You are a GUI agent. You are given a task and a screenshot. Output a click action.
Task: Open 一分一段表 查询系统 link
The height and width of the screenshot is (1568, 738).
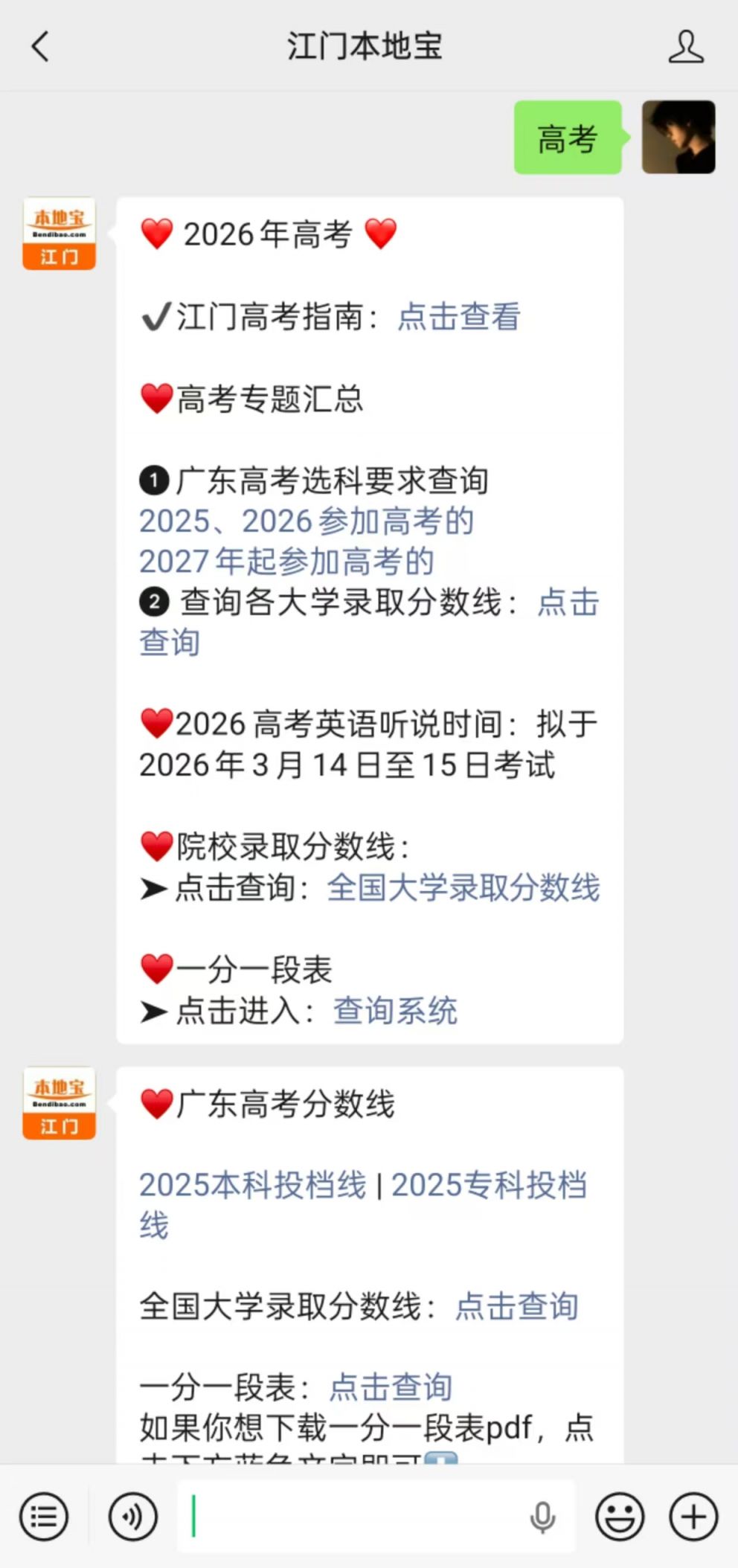click(x=395, y=1011)
